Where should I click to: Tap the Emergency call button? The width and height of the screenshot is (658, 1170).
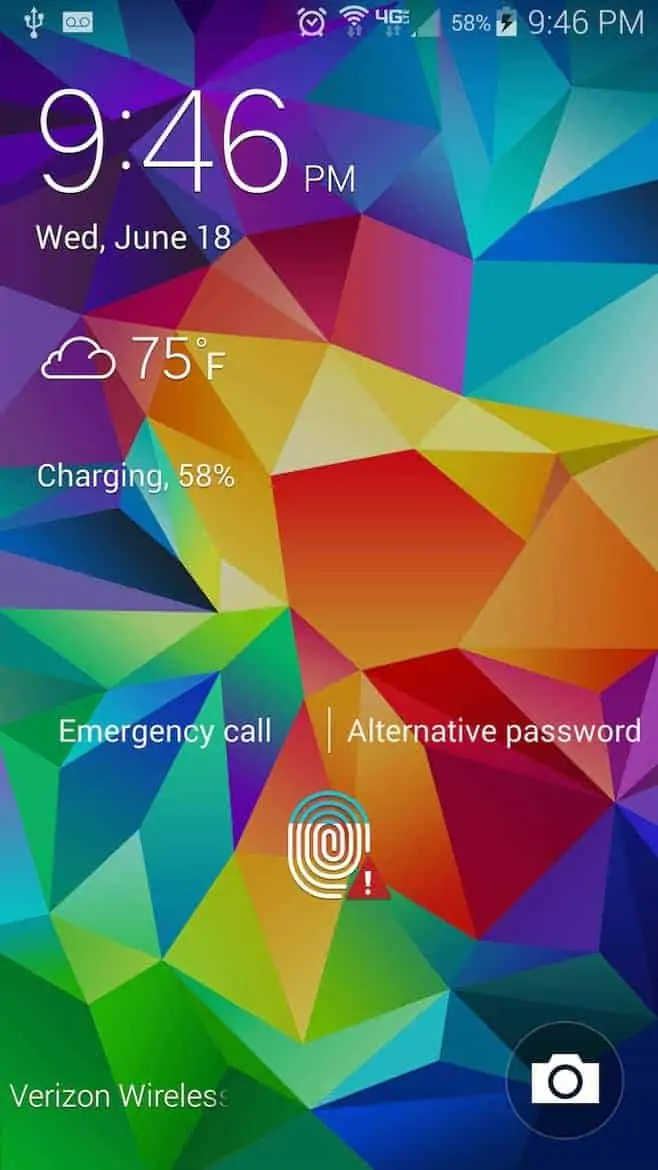(165, 731)
